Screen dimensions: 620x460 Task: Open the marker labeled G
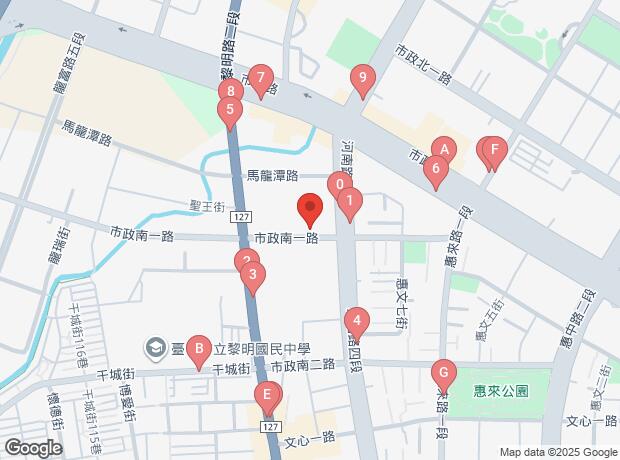[442, 372]
